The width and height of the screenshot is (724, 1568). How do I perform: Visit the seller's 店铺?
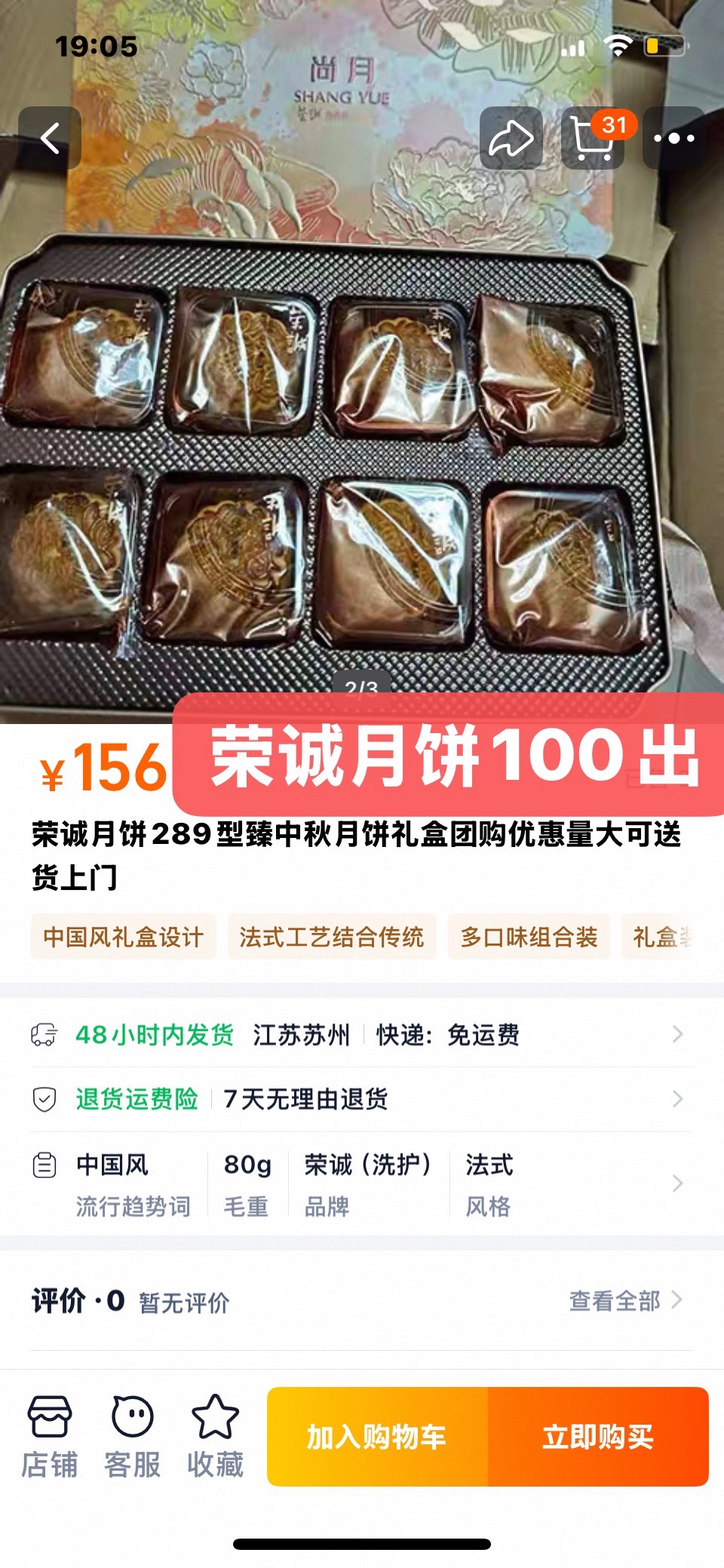[x=49, y=1436]
